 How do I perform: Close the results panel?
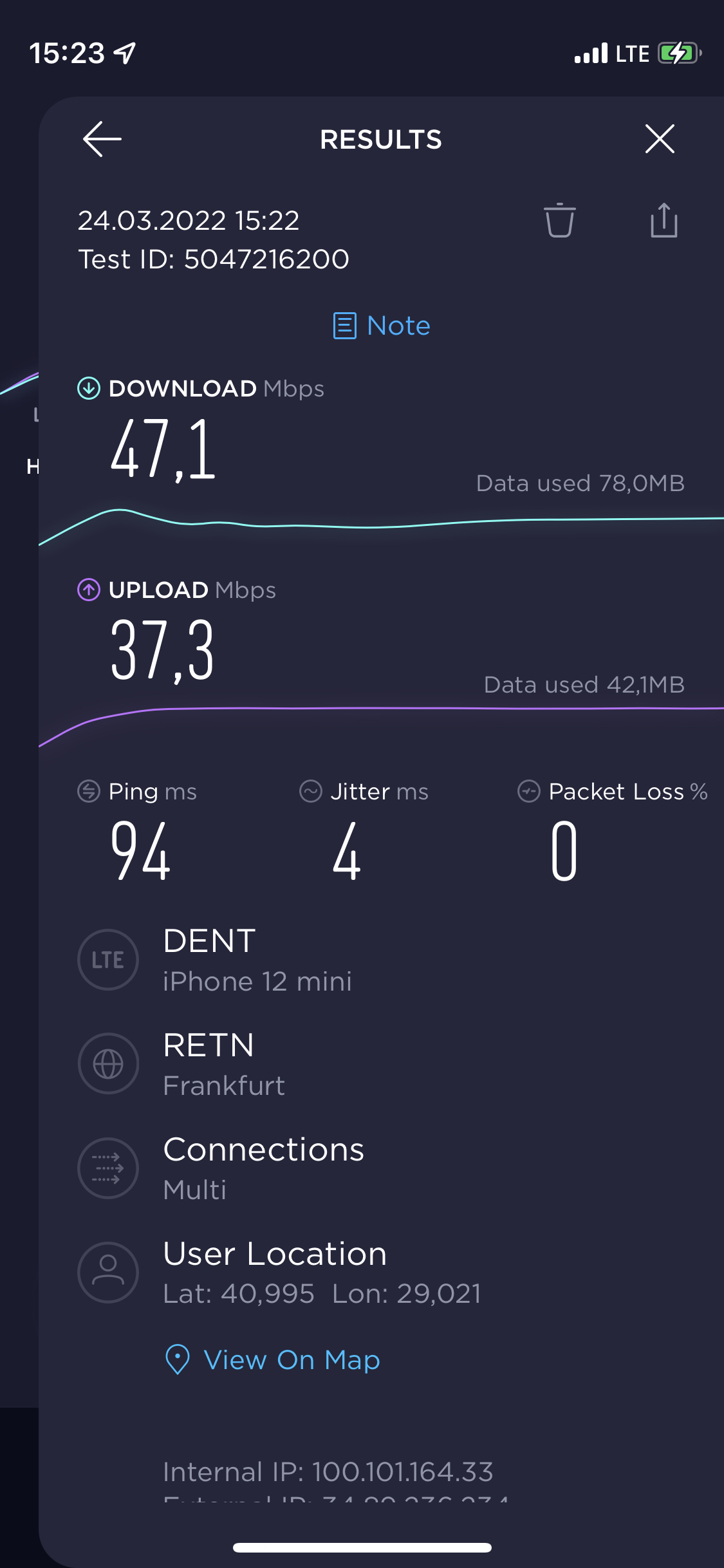click(660, 139)
